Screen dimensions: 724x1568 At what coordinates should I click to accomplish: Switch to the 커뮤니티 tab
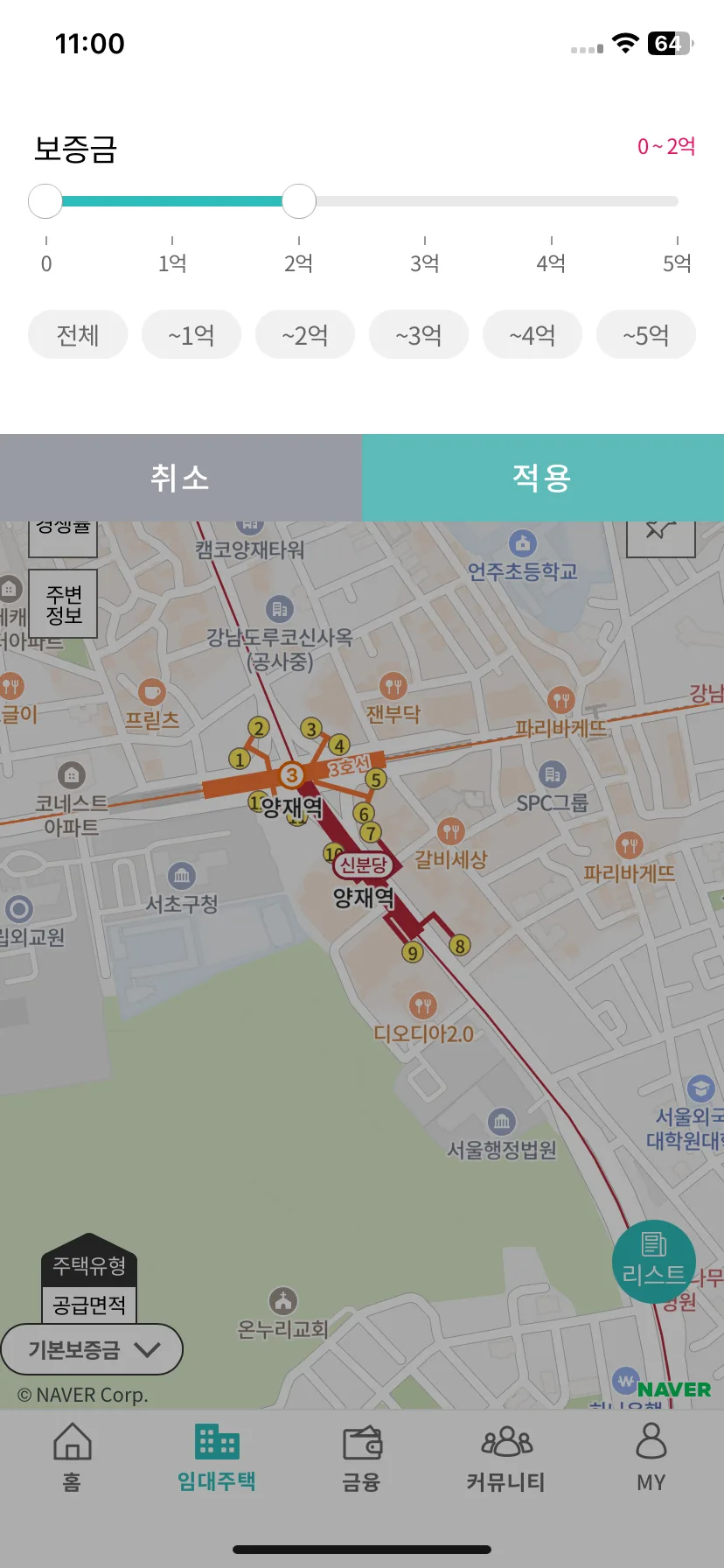coord(506,1457)
